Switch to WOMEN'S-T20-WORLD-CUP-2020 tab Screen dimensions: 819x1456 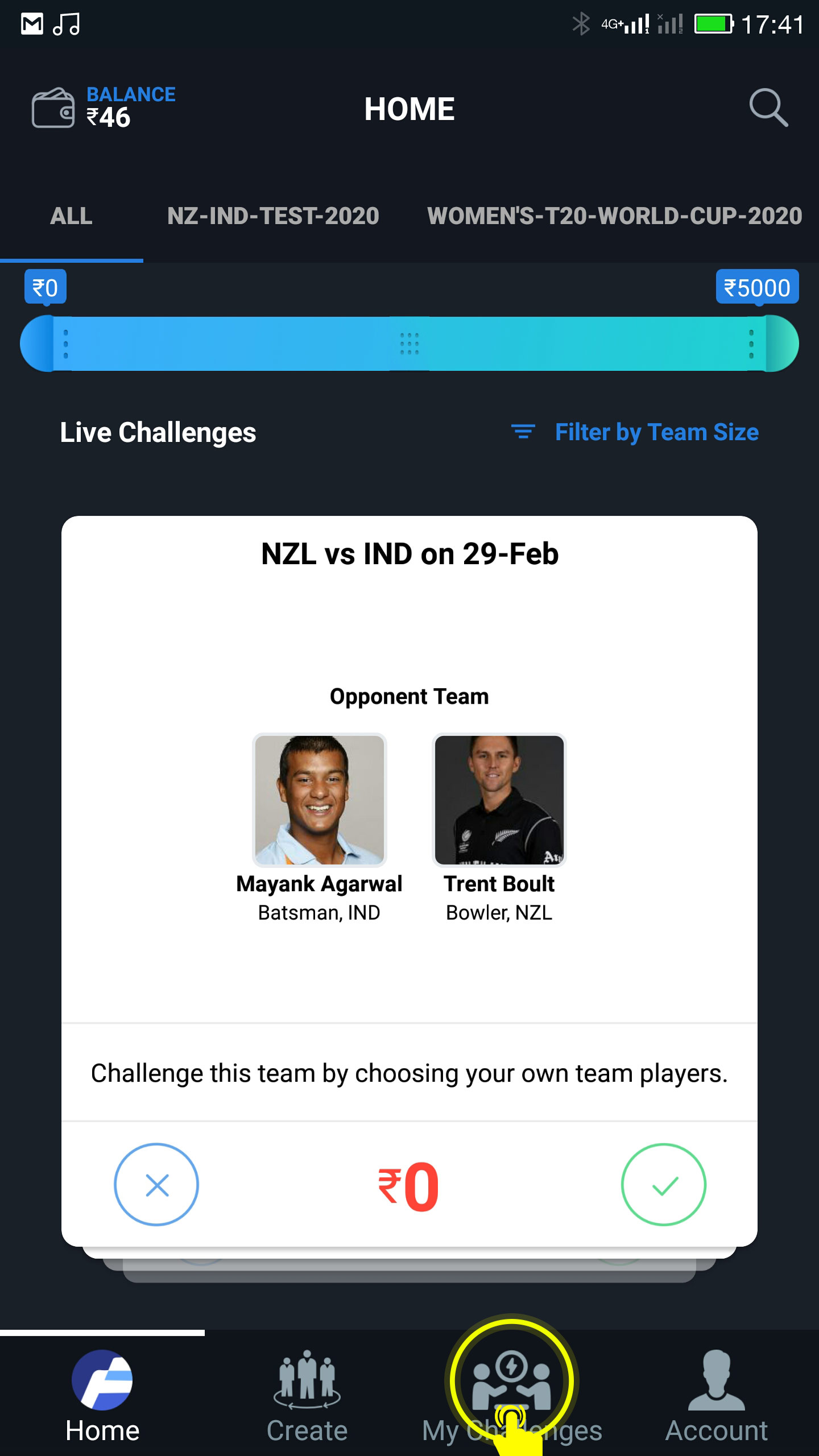(614, 216)
